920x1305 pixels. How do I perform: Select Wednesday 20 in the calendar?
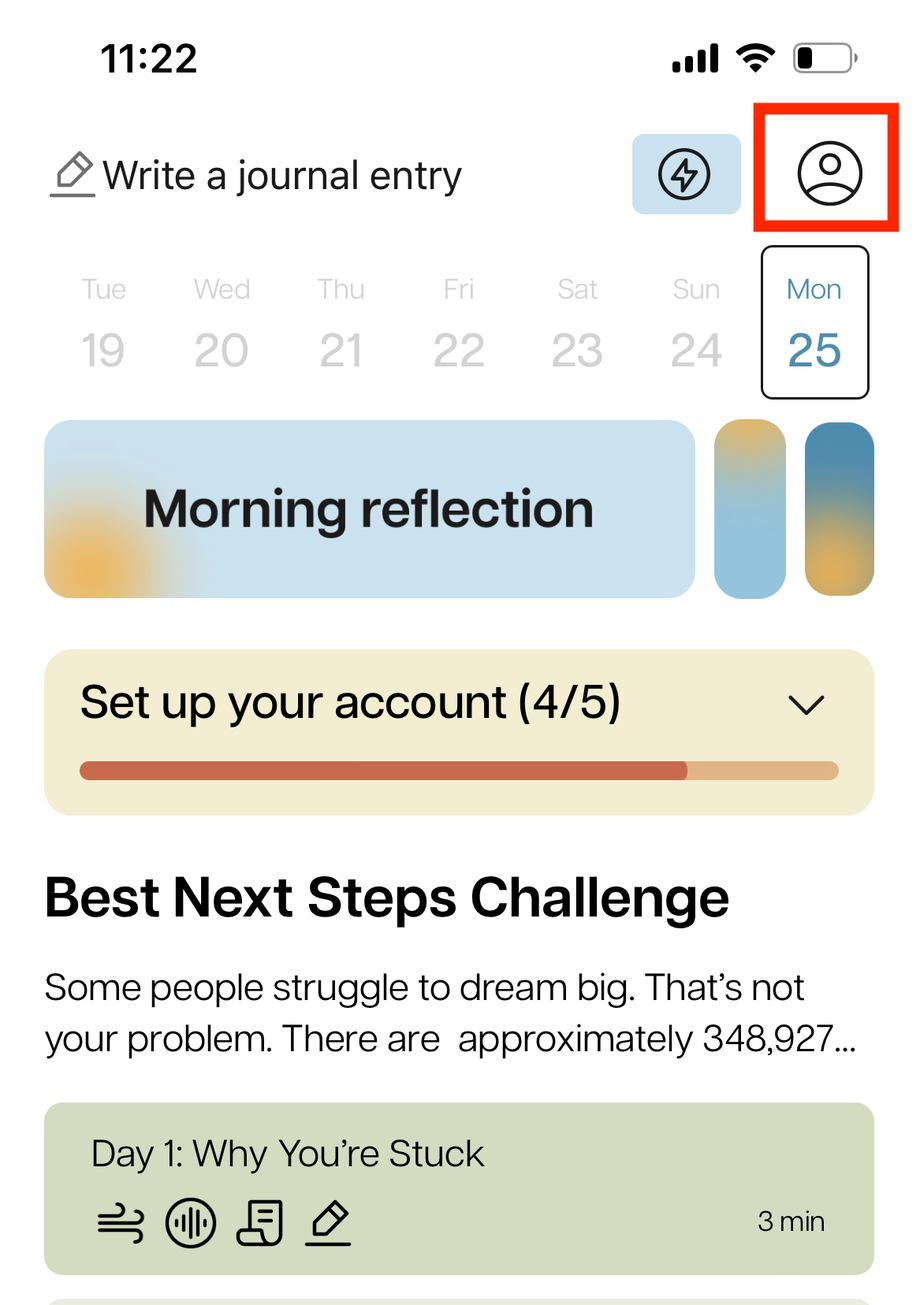pyautogui.click(x=221, y=322)
